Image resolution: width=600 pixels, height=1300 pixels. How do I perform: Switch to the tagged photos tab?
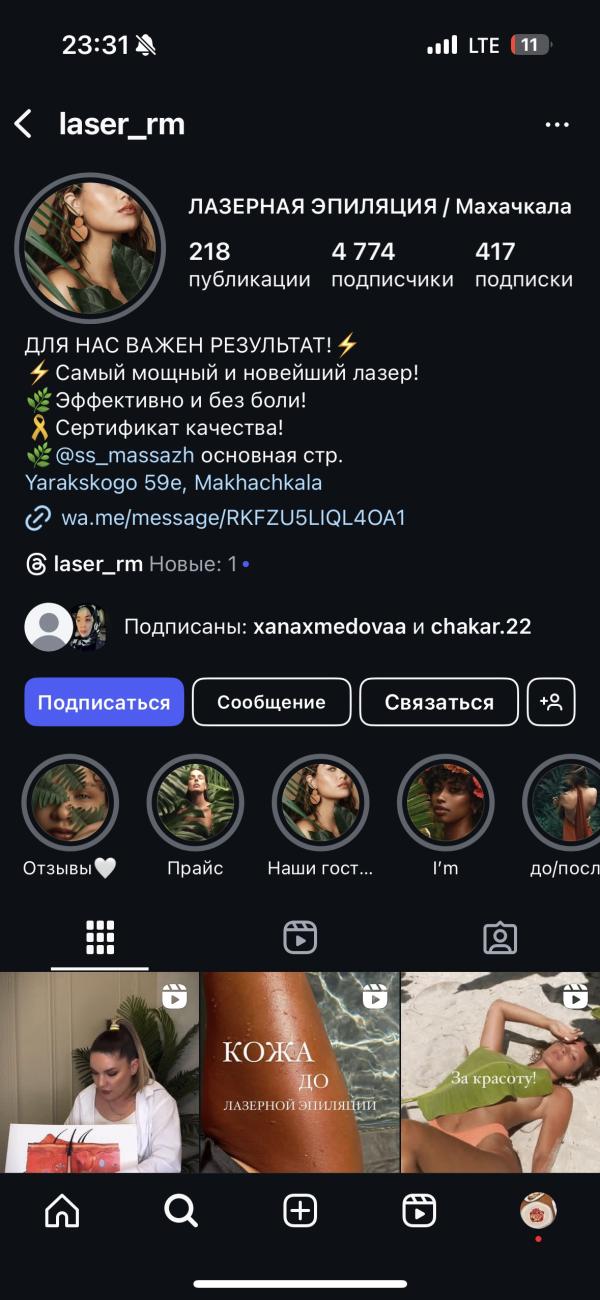500,937
